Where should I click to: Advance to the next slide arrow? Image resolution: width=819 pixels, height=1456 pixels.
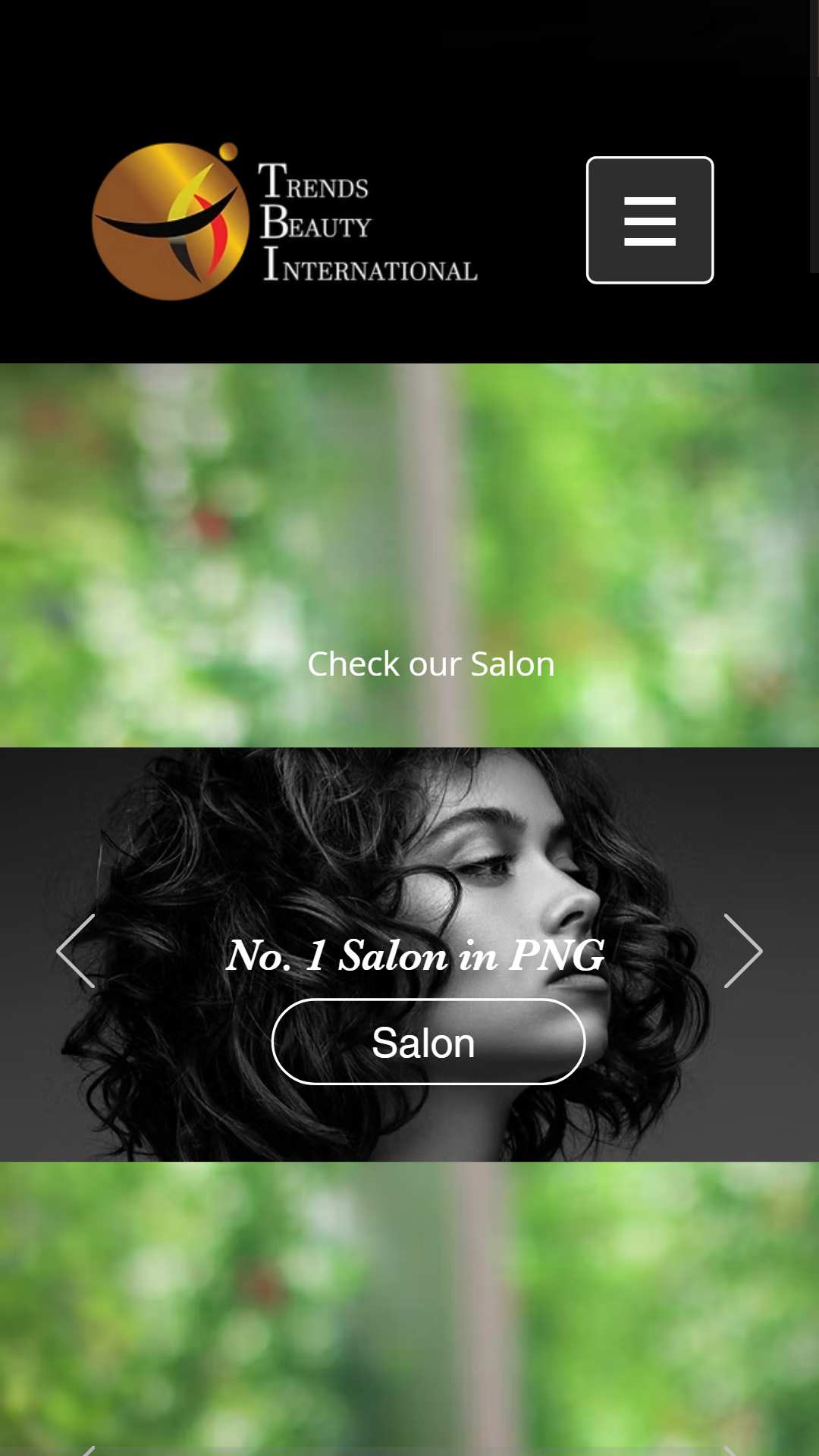[742, 951]
